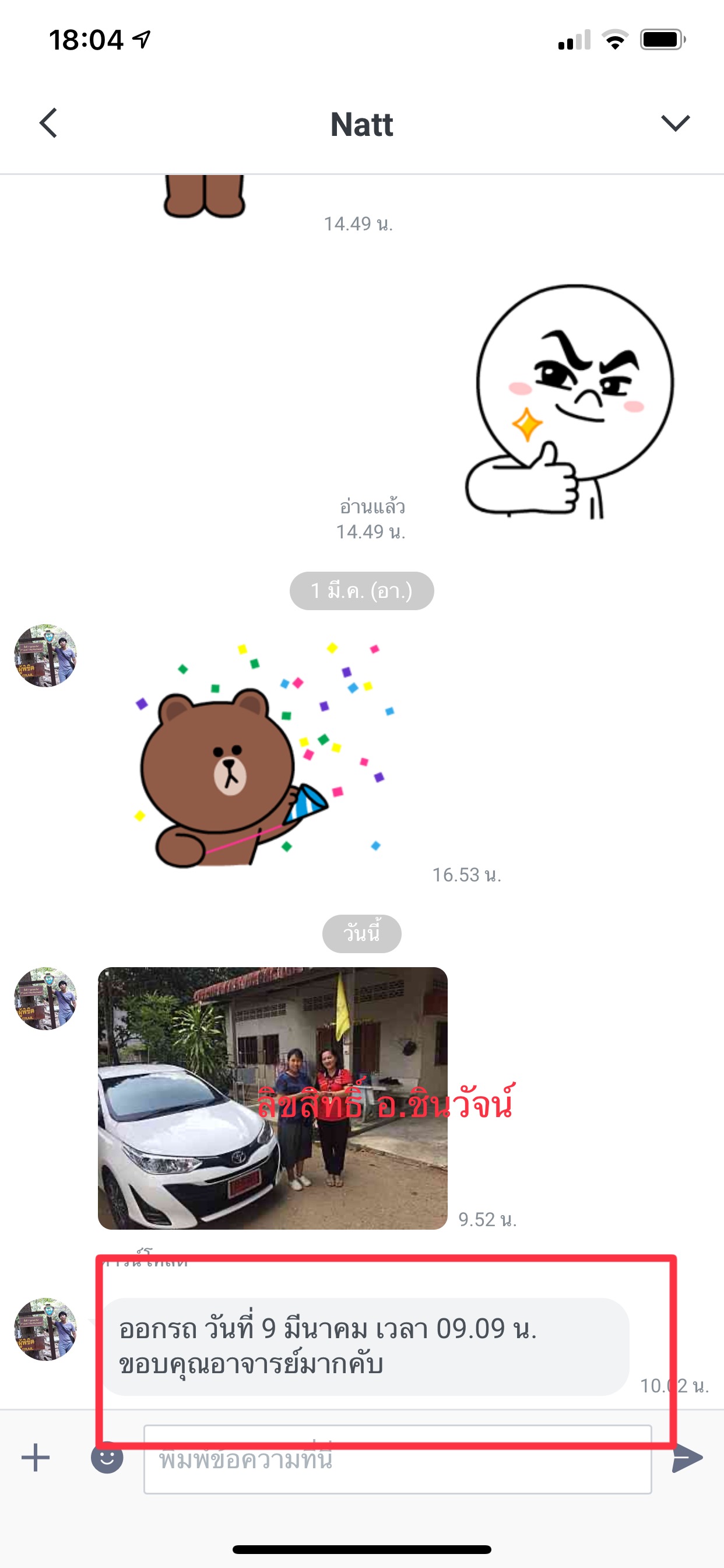
Task: Open the emoji sticker picker
Action: pos(107,1458)
